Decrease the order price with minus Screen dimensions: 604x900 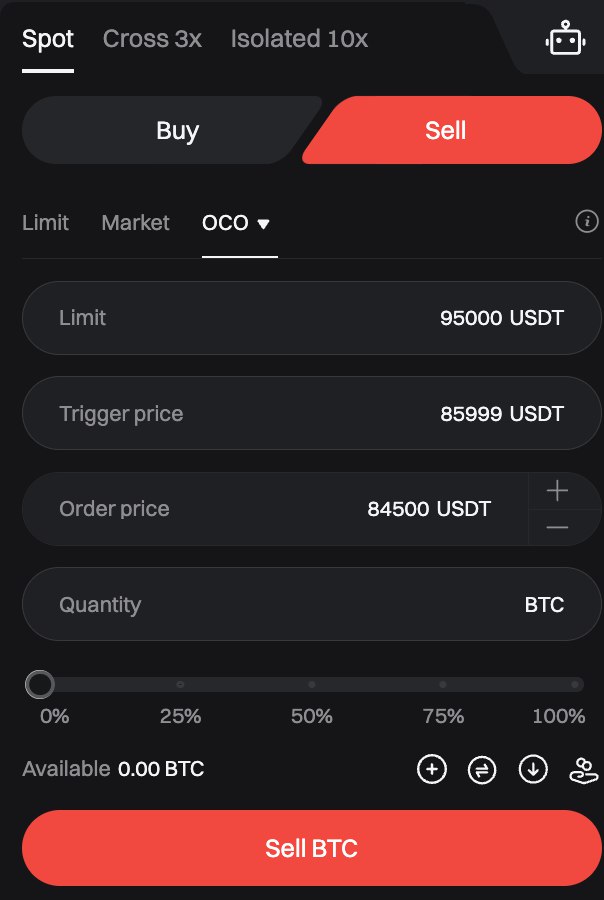(x=558, y=527)
